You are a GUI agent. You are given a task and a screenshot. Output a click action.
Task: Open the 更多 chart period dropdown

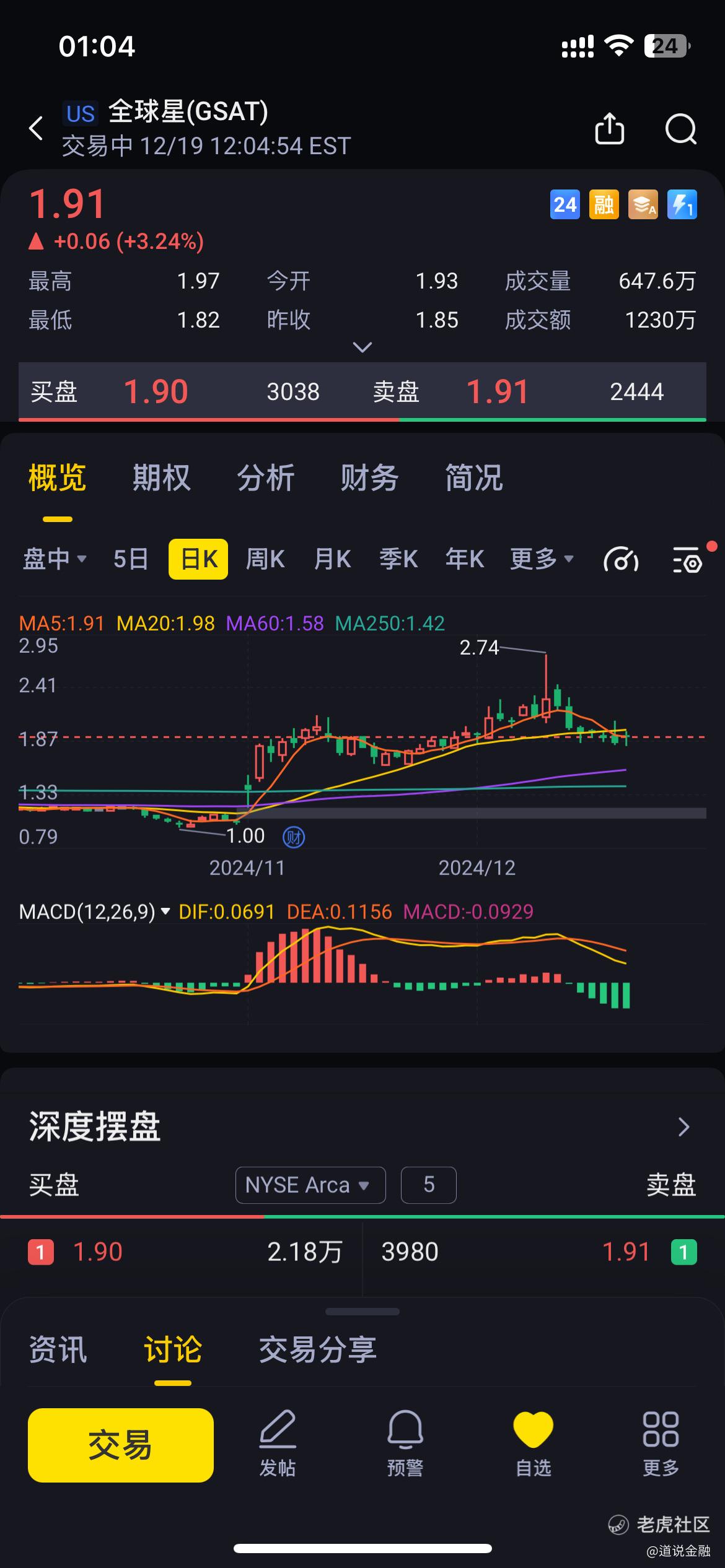click(x=541, y=559)
